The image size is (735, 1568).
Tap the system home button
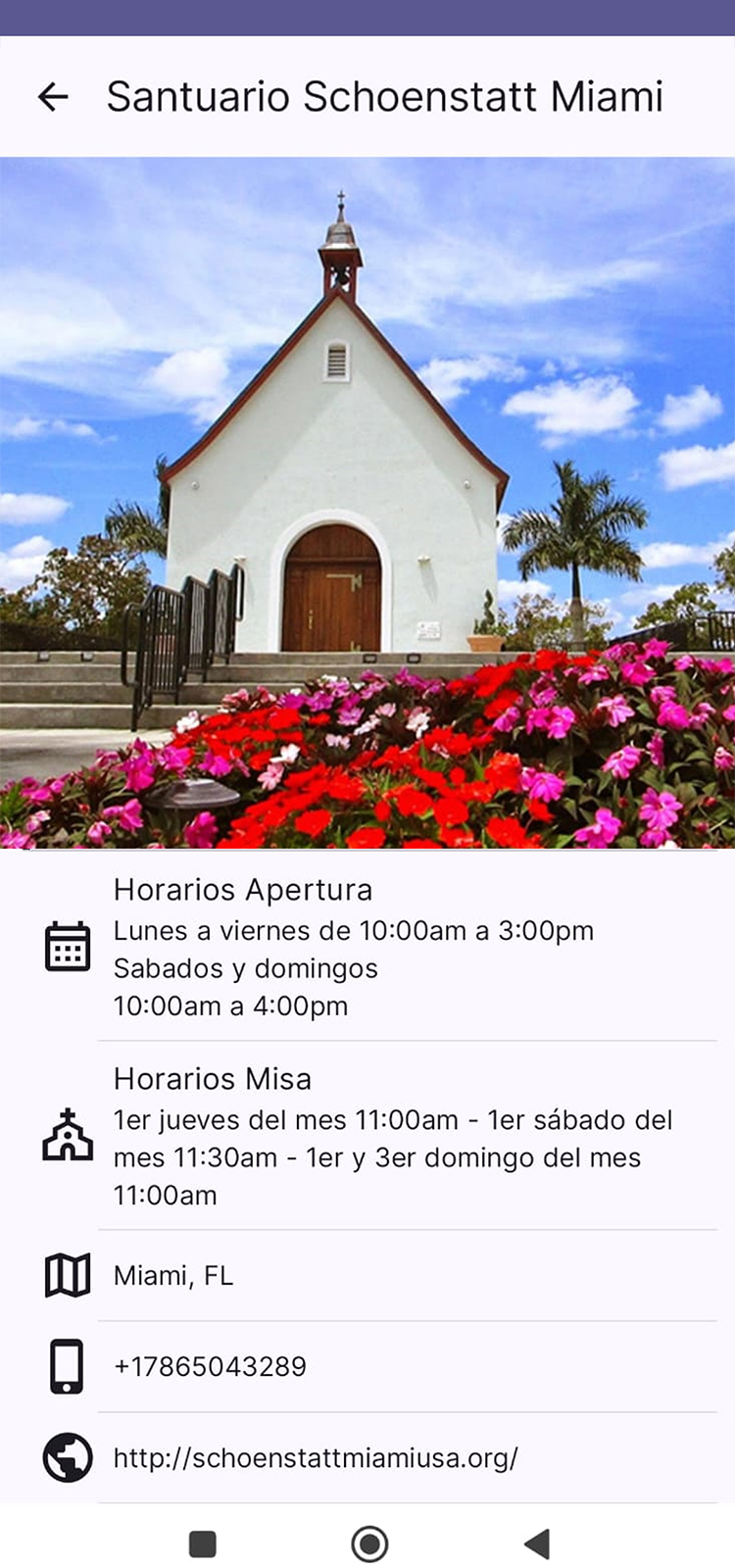(369, 1544)
